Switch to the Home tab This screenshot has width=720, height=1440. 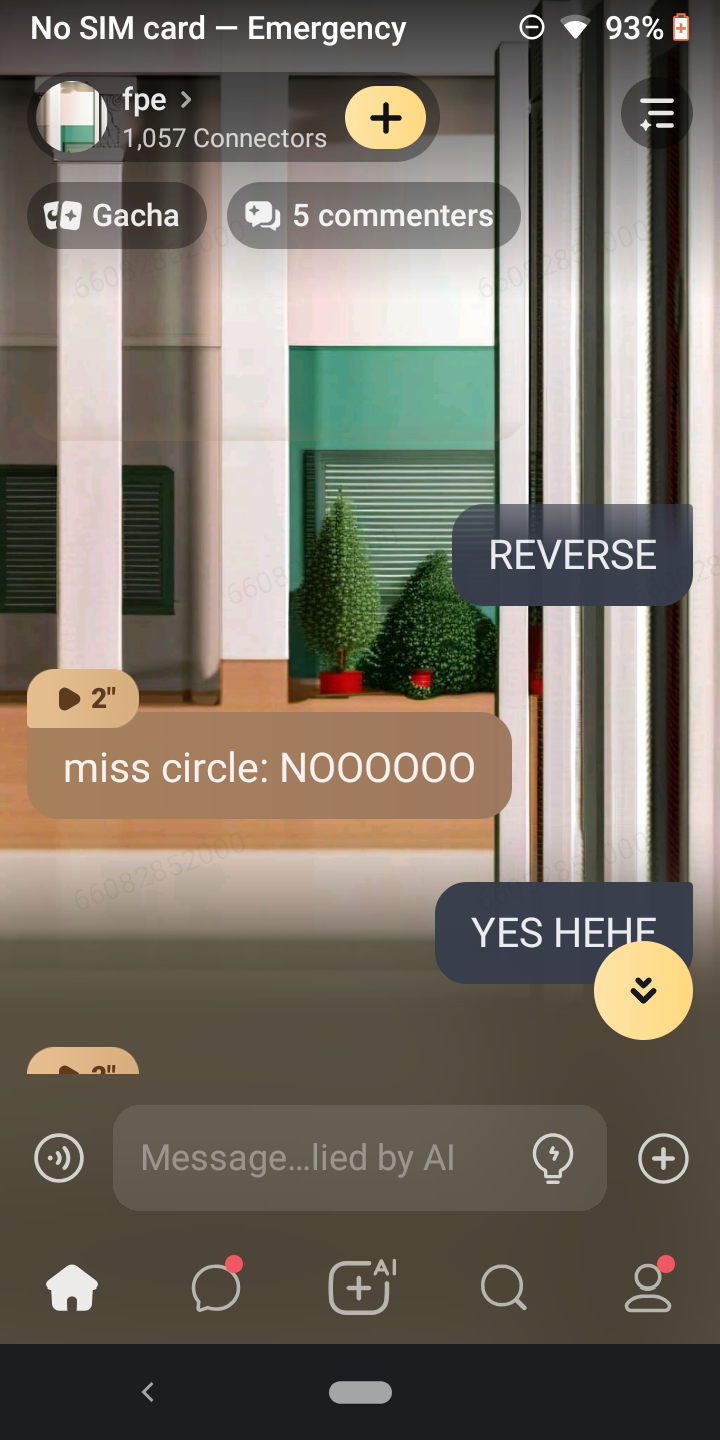pos(72,1287)
